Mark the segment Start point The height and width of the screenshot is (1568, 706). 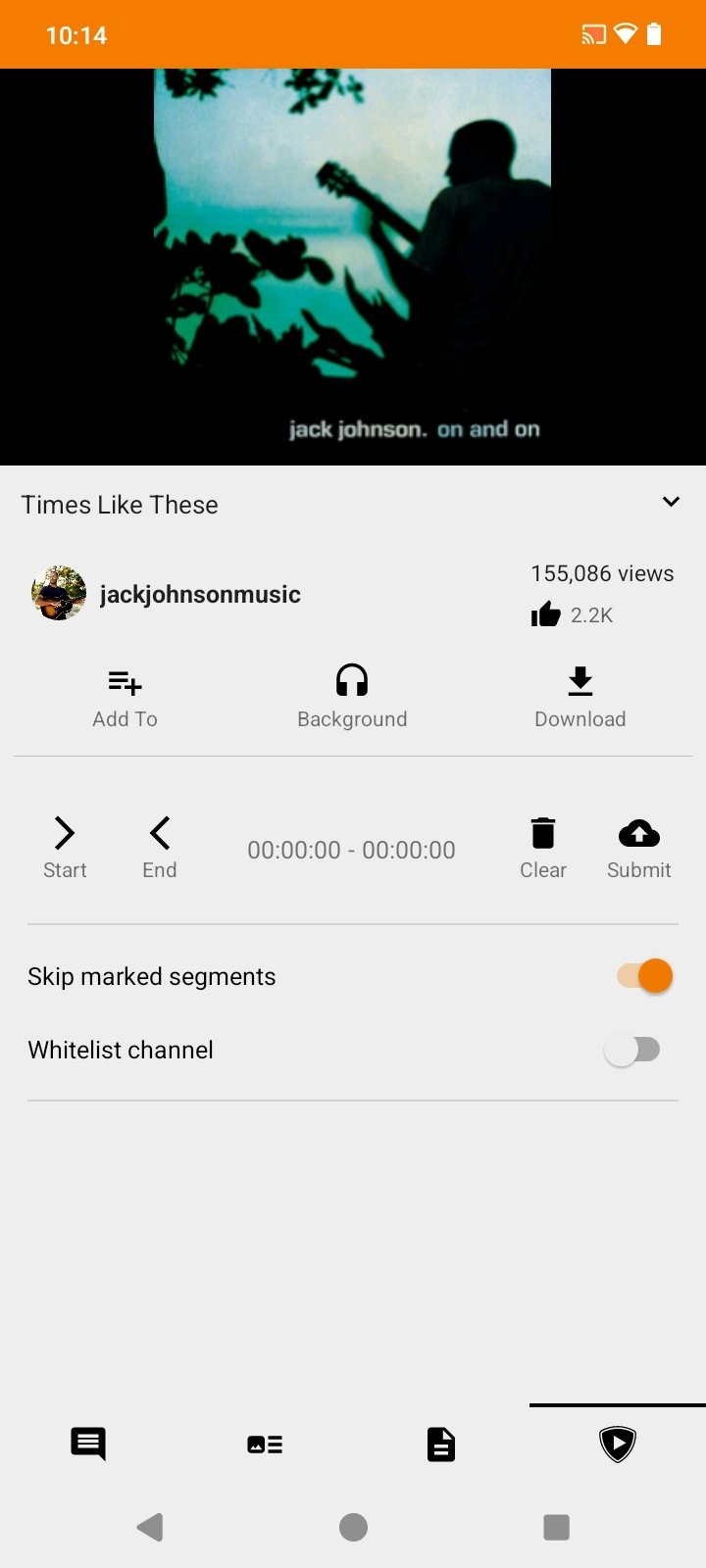click(x=65, y=847)
